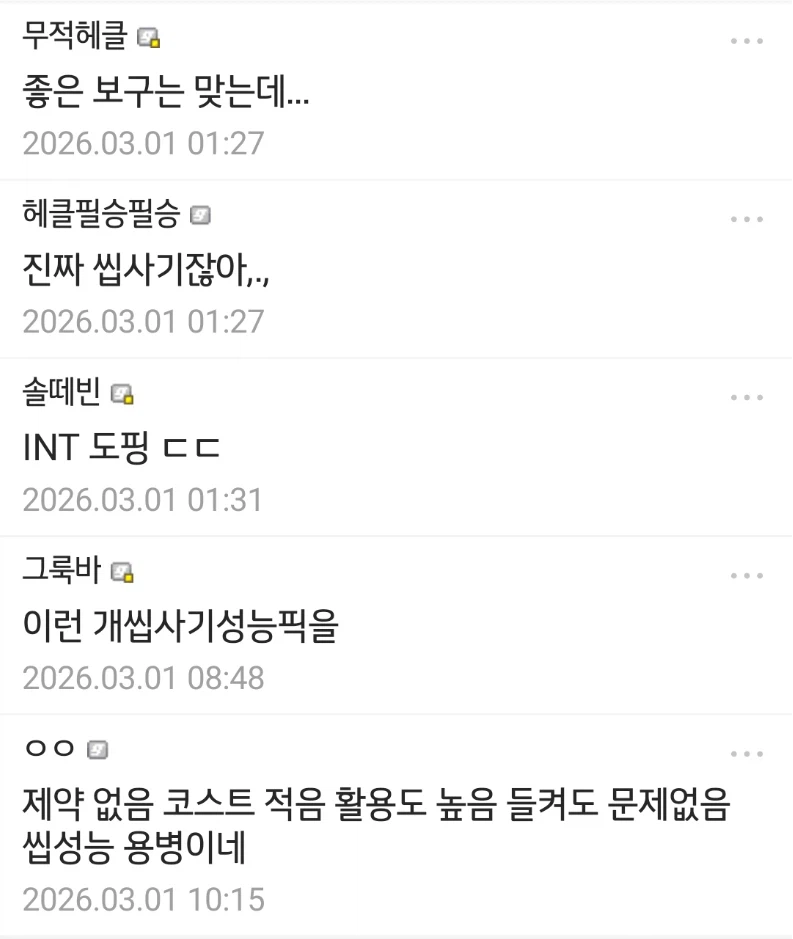
Task: Click the gallog icon beside ㅇㅇ
Action: (x=99, y=748)
